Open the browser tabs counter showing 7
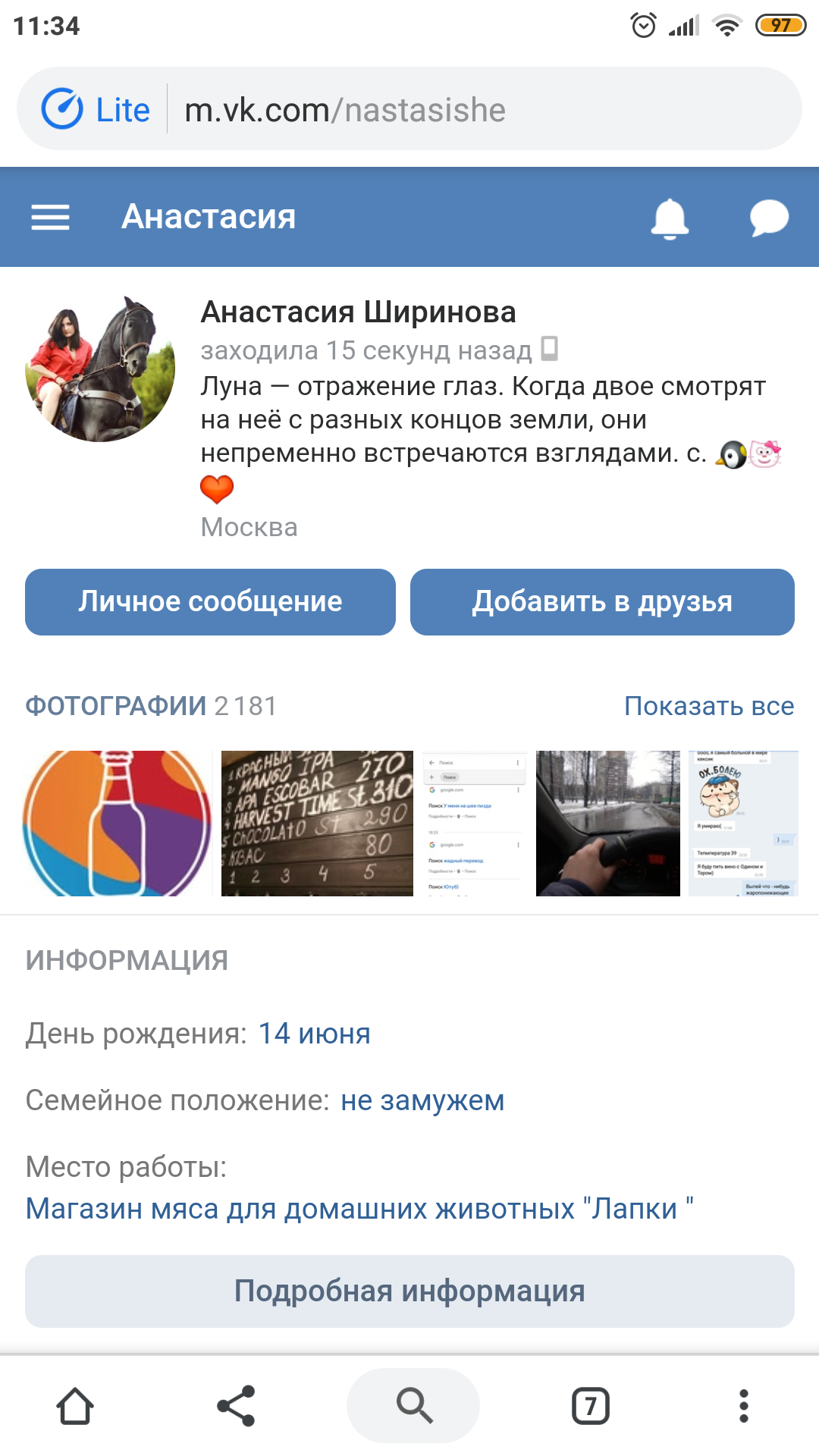This screenshot has height=1456, width=819. point(591,1407)
